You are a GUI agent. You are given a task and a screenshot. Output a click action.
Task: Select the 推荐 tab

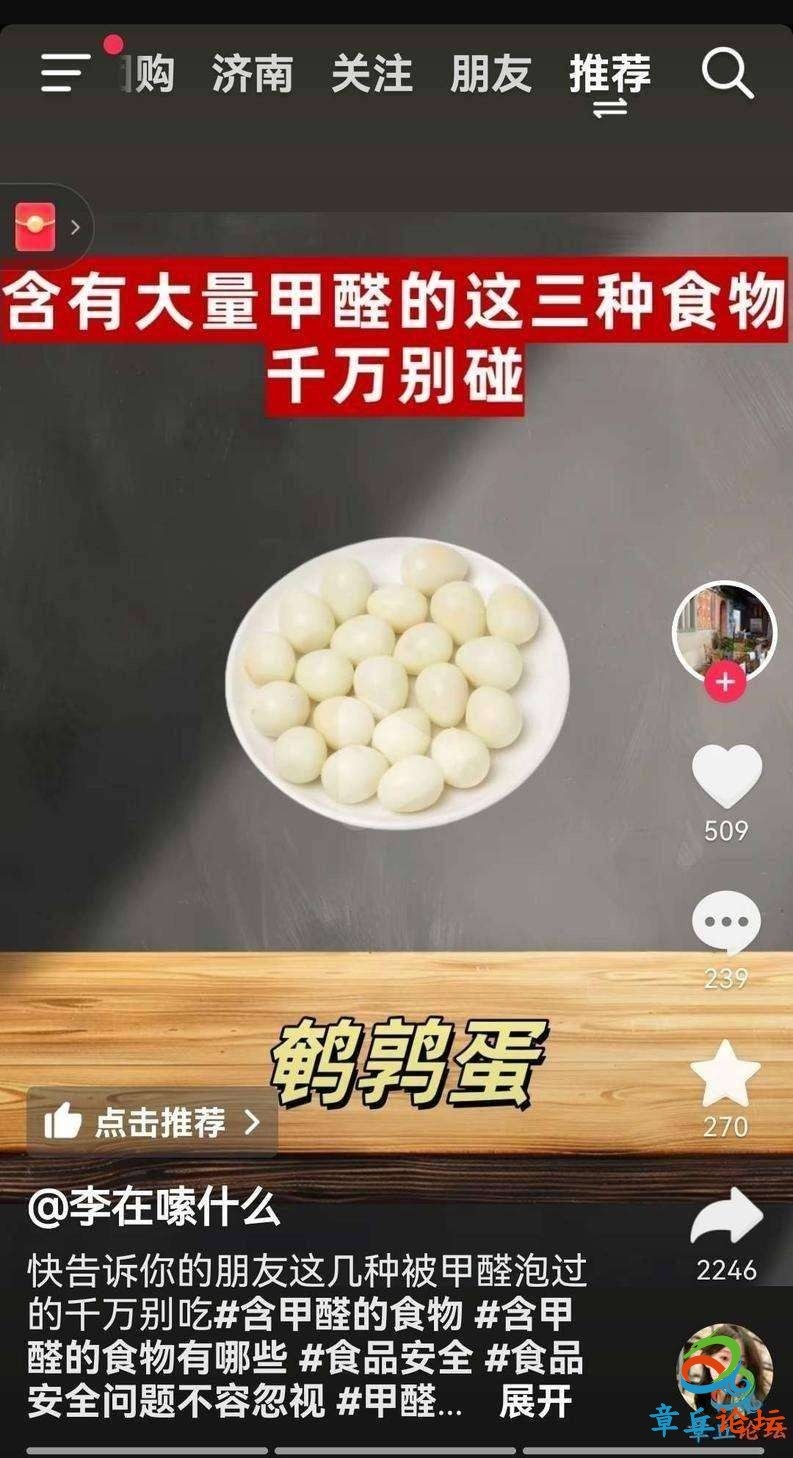(609, 74)
